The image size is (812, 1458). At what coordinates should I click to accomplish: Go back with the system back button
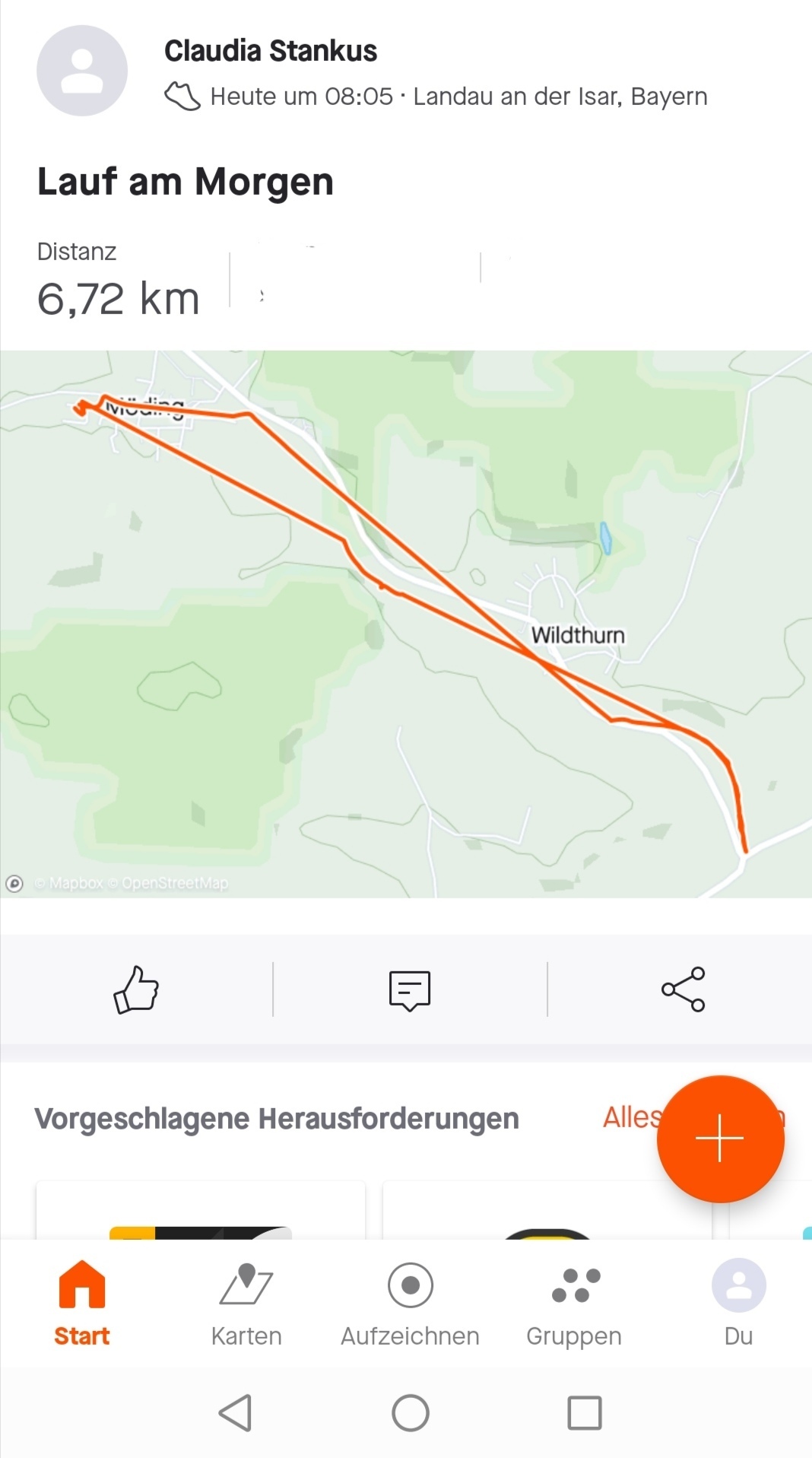click(235, 1413)
